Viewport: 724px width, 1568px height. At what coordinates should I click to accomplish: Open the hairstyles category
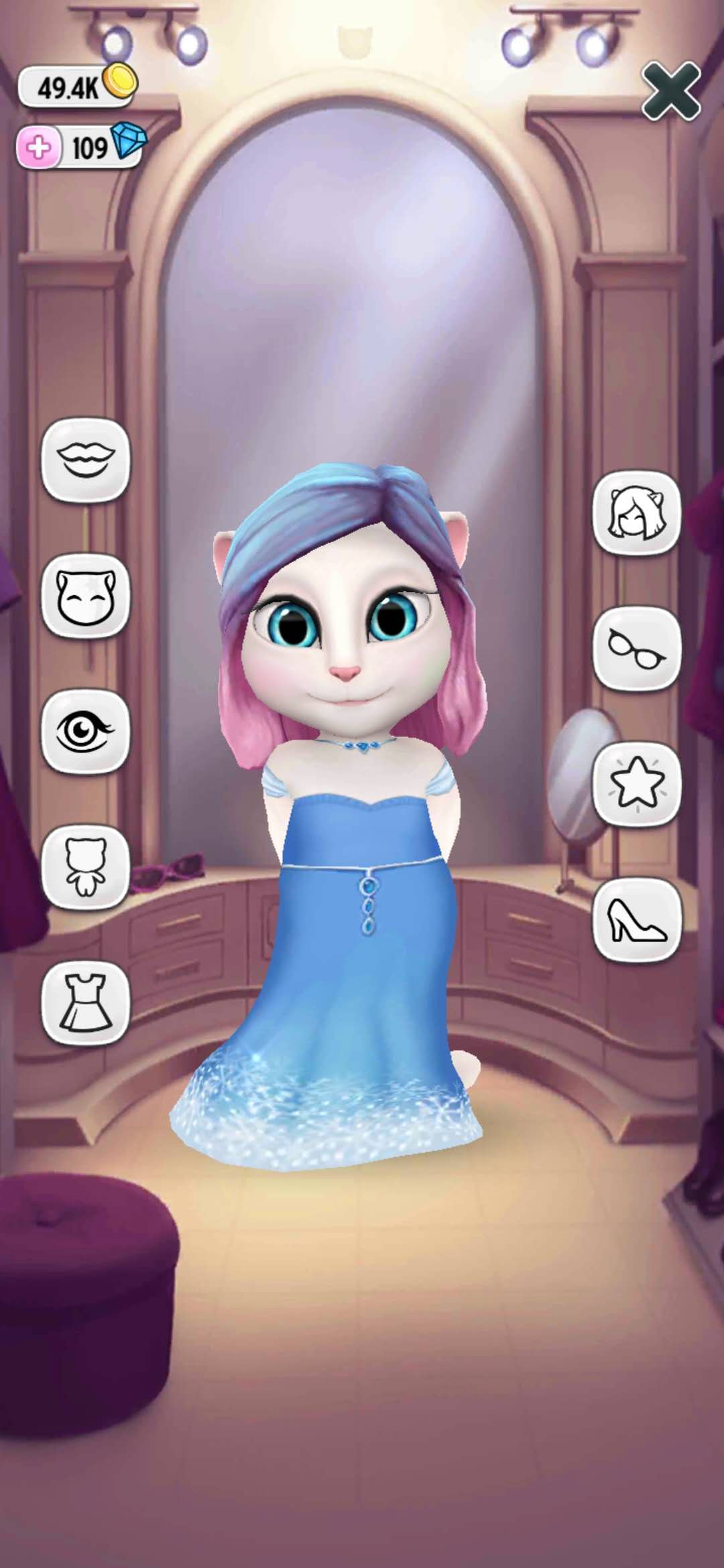pyautogui.click(x=637, y=513)
